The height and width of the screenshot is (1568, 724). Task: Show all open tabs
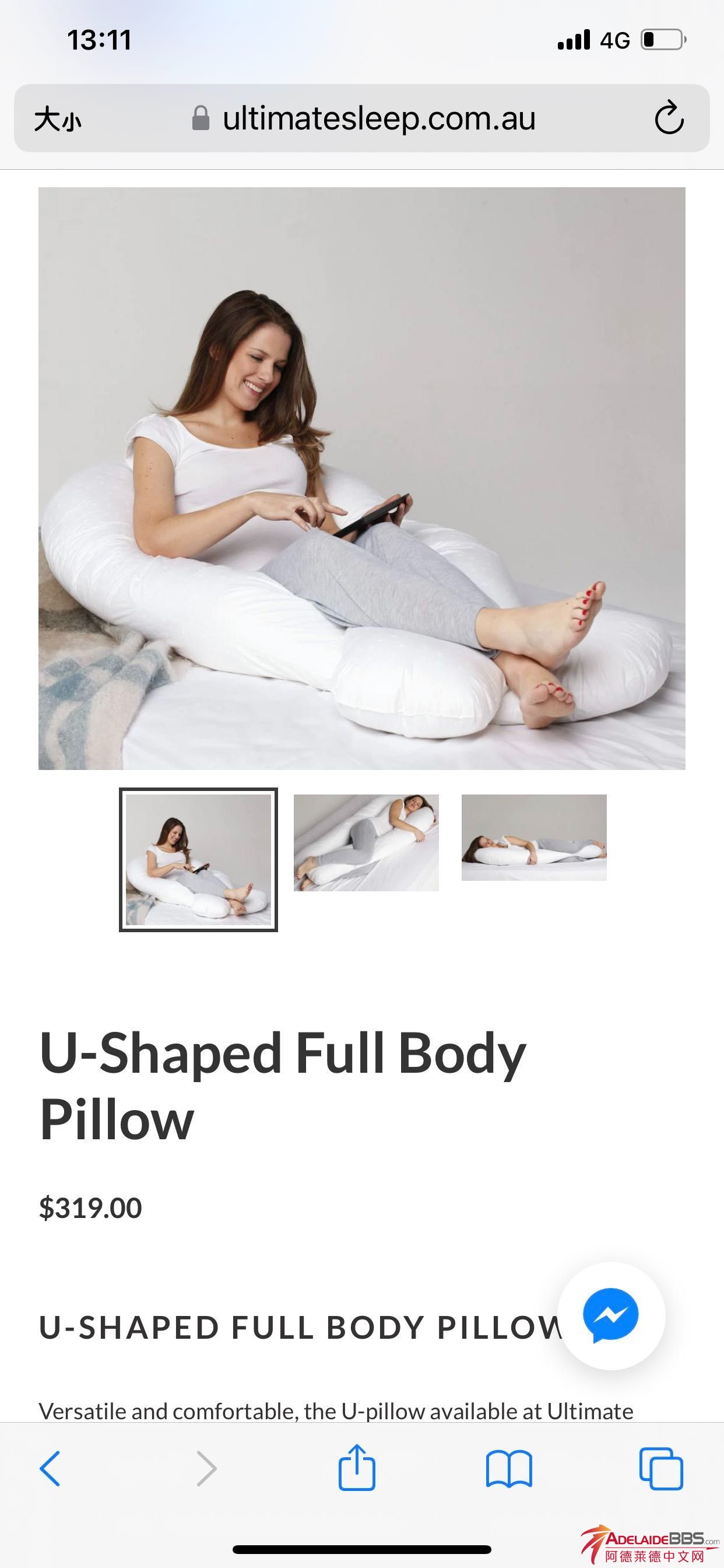[x=661, y=1468]
